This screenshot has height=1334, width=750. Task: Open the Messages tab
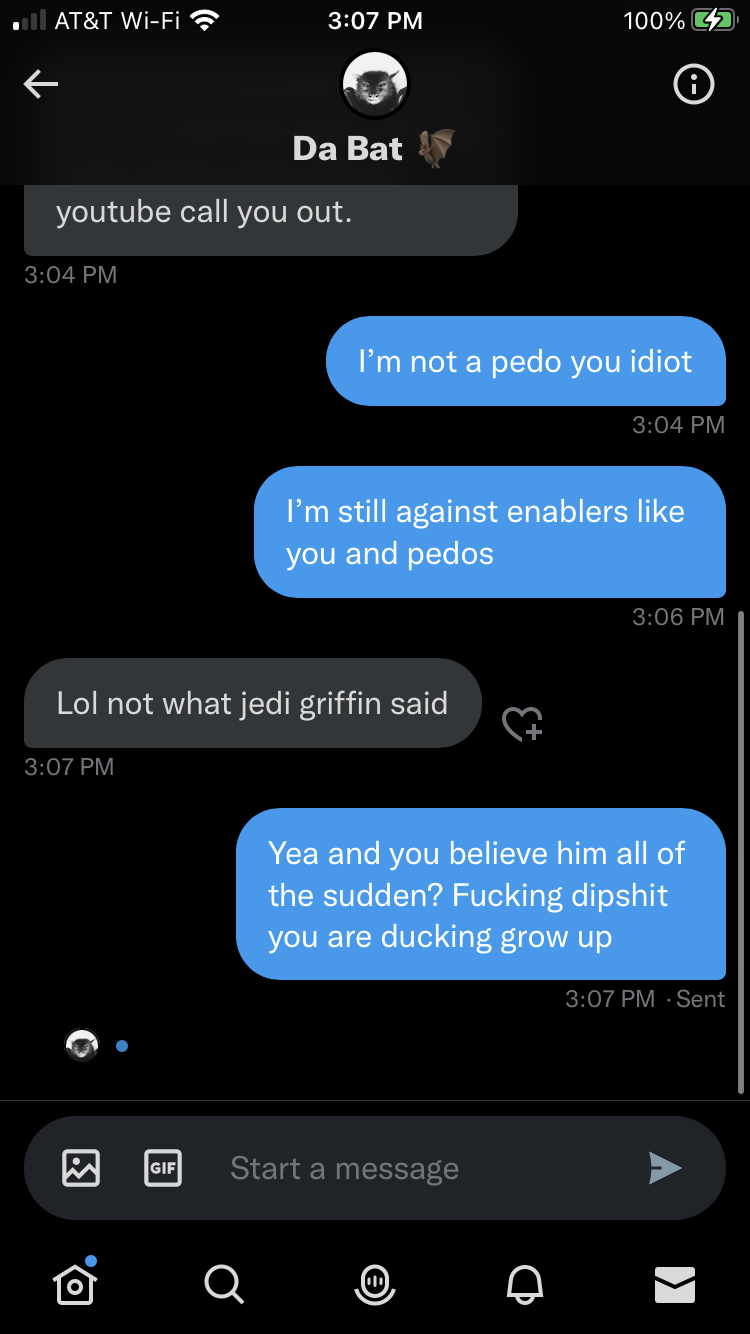pyautogui.click(x=675, y=1284)
